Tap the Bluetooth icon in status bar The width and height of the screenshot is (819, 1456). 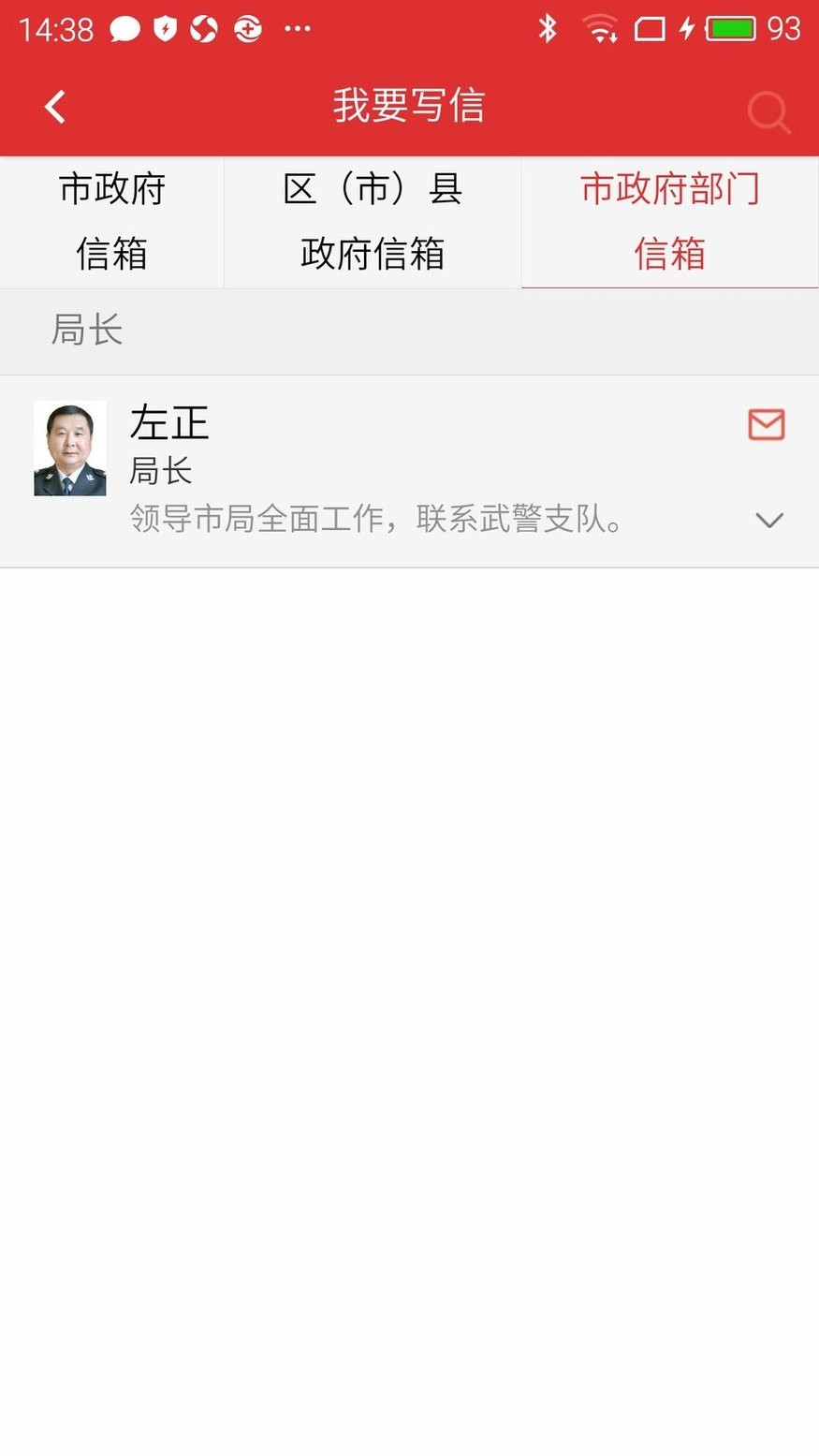(x=547, y=28)
